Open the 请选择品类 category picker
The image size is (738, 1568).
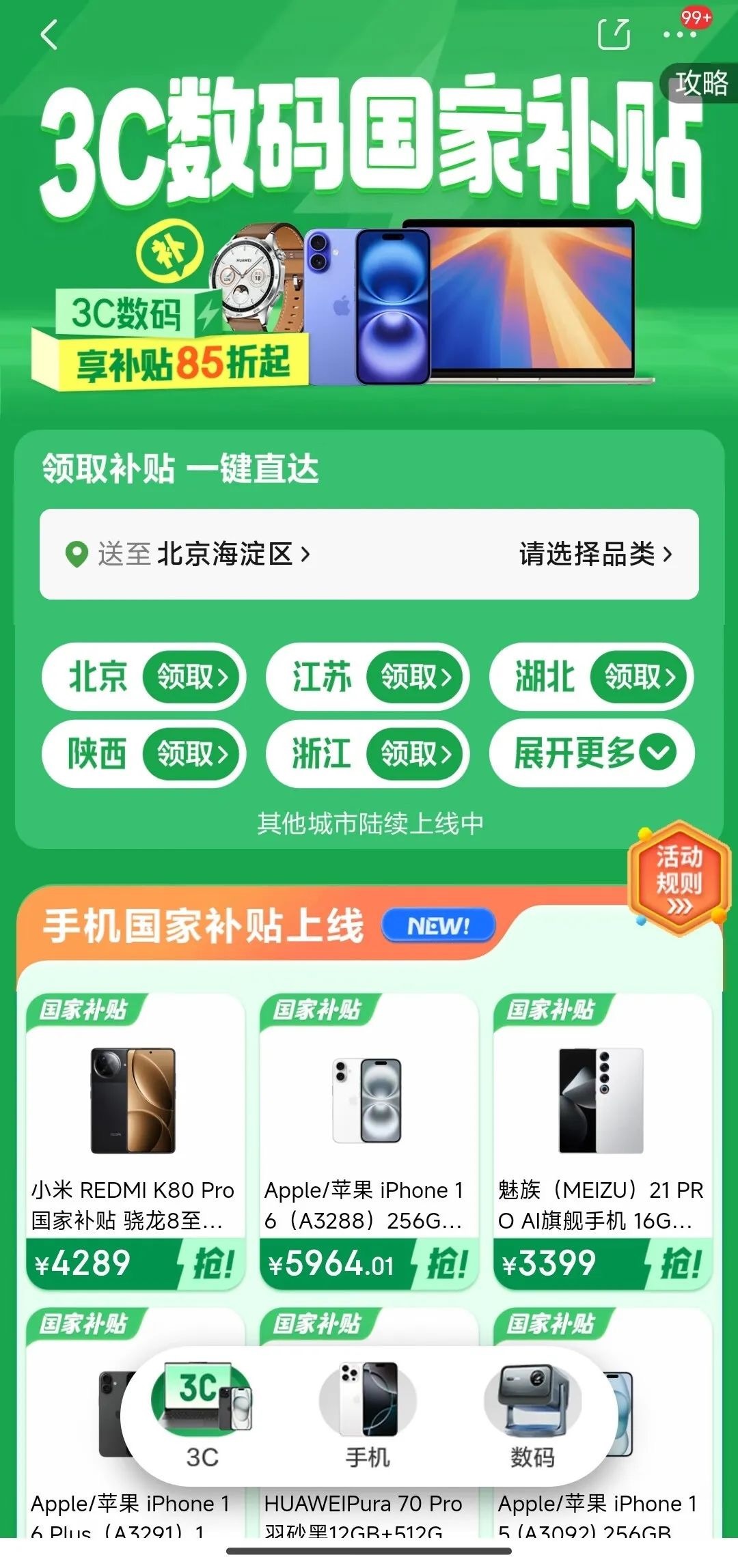pyautogui.click(x=596, y=554)
